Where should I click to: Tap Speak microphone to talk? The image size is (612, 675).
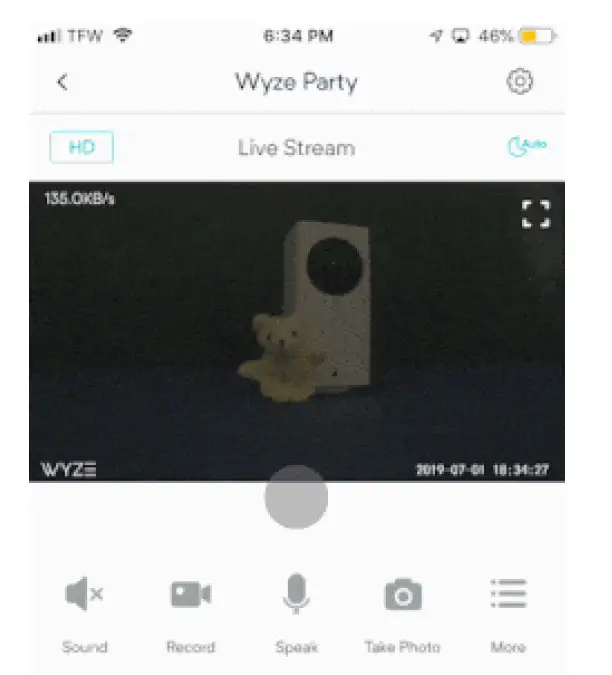(x=296, y=596)
